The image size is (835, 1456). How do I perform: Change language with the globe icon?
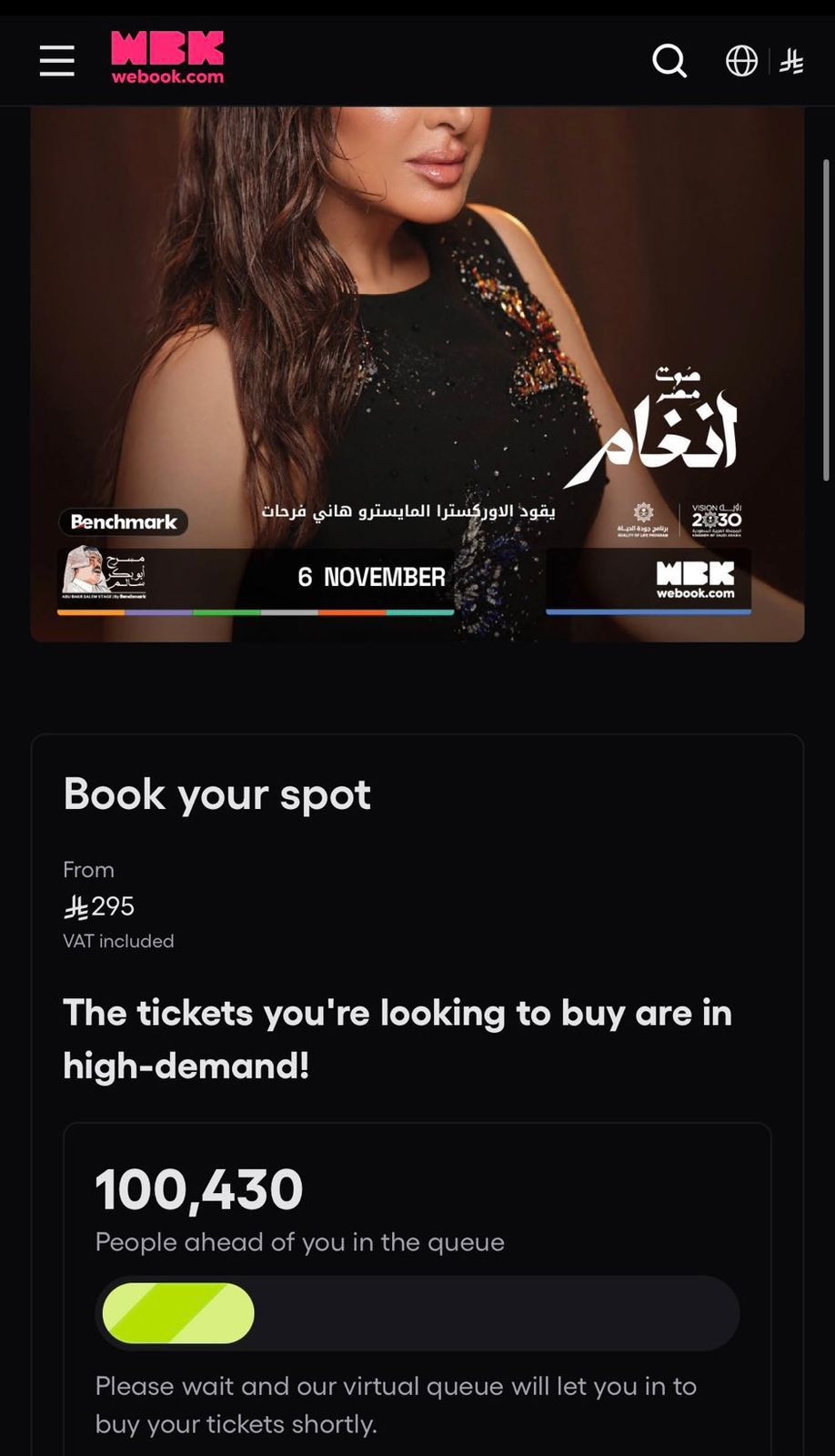coord(741,61)
